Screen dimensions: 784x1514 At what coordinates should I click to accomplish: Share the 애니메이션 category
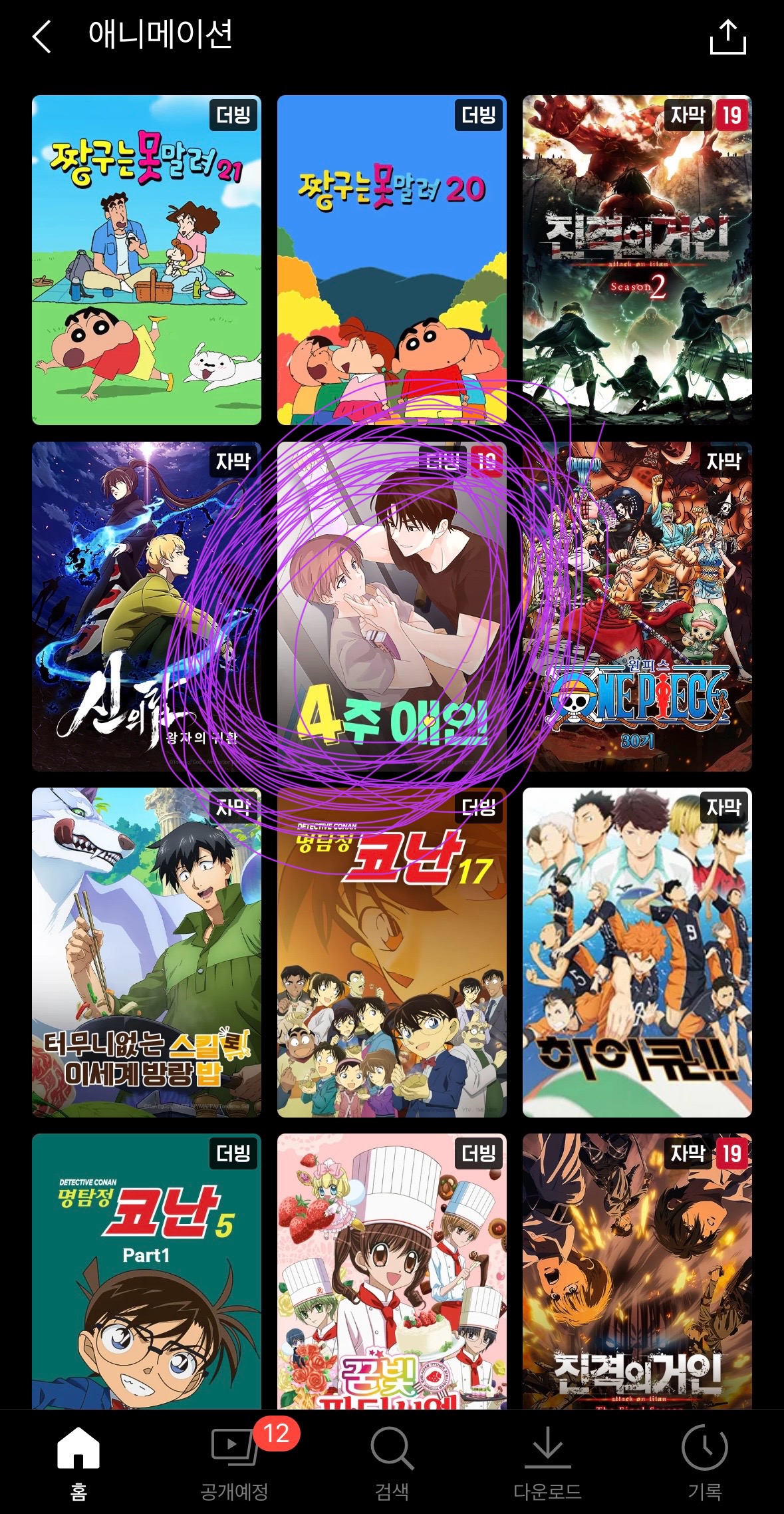727,37
